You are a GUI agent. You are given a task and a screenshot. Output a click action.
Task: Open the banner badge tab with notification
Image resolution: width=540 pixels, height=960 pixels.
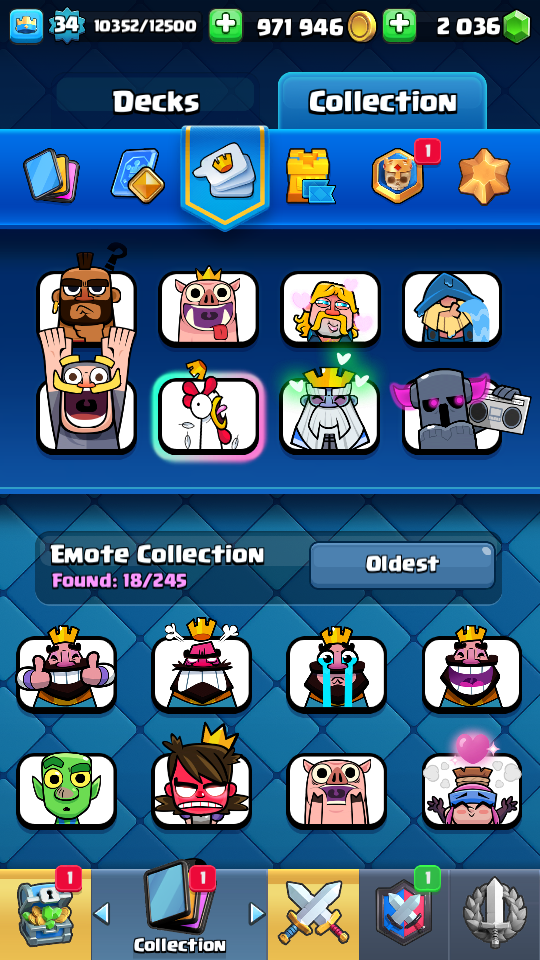399,175
